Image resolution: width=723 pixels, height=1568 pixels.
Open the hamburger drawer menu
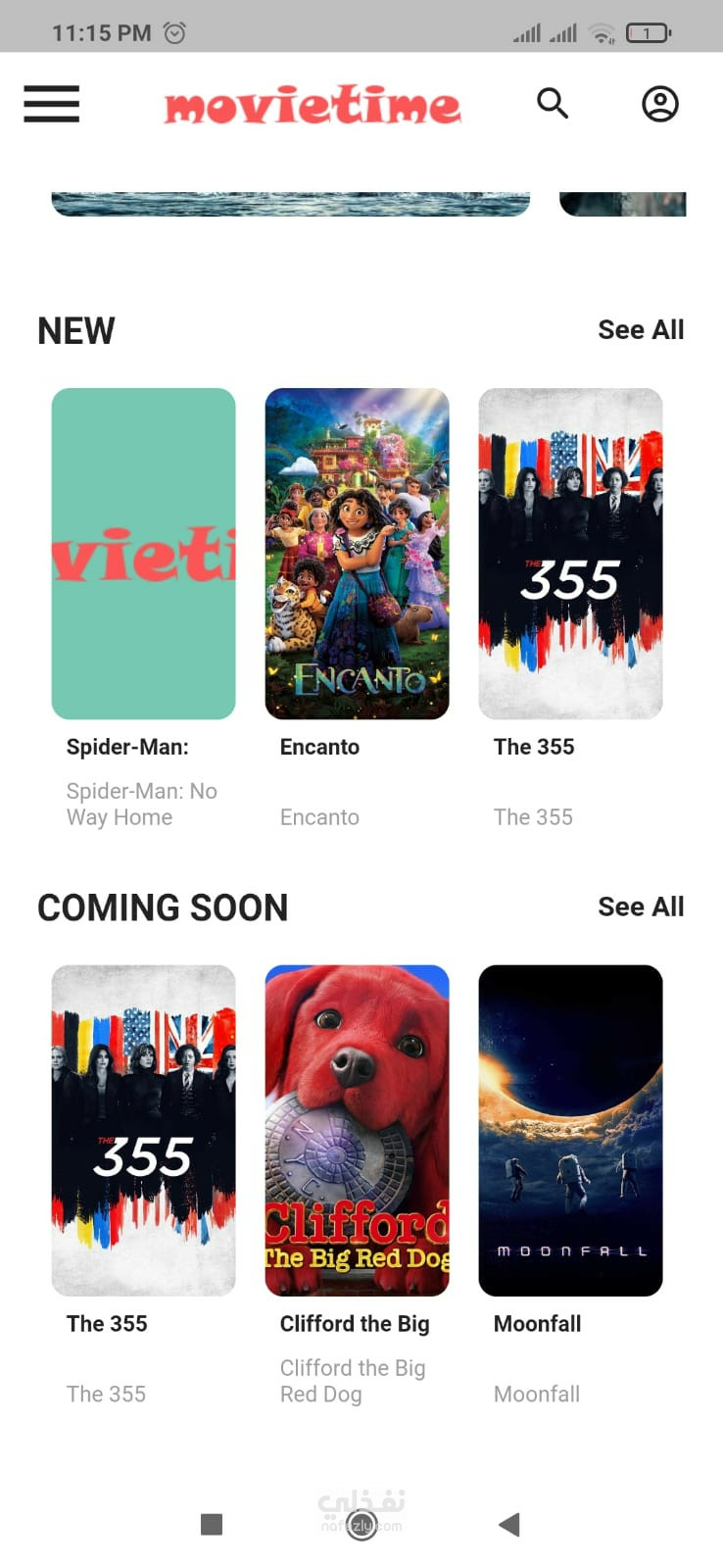click(51, 104)
